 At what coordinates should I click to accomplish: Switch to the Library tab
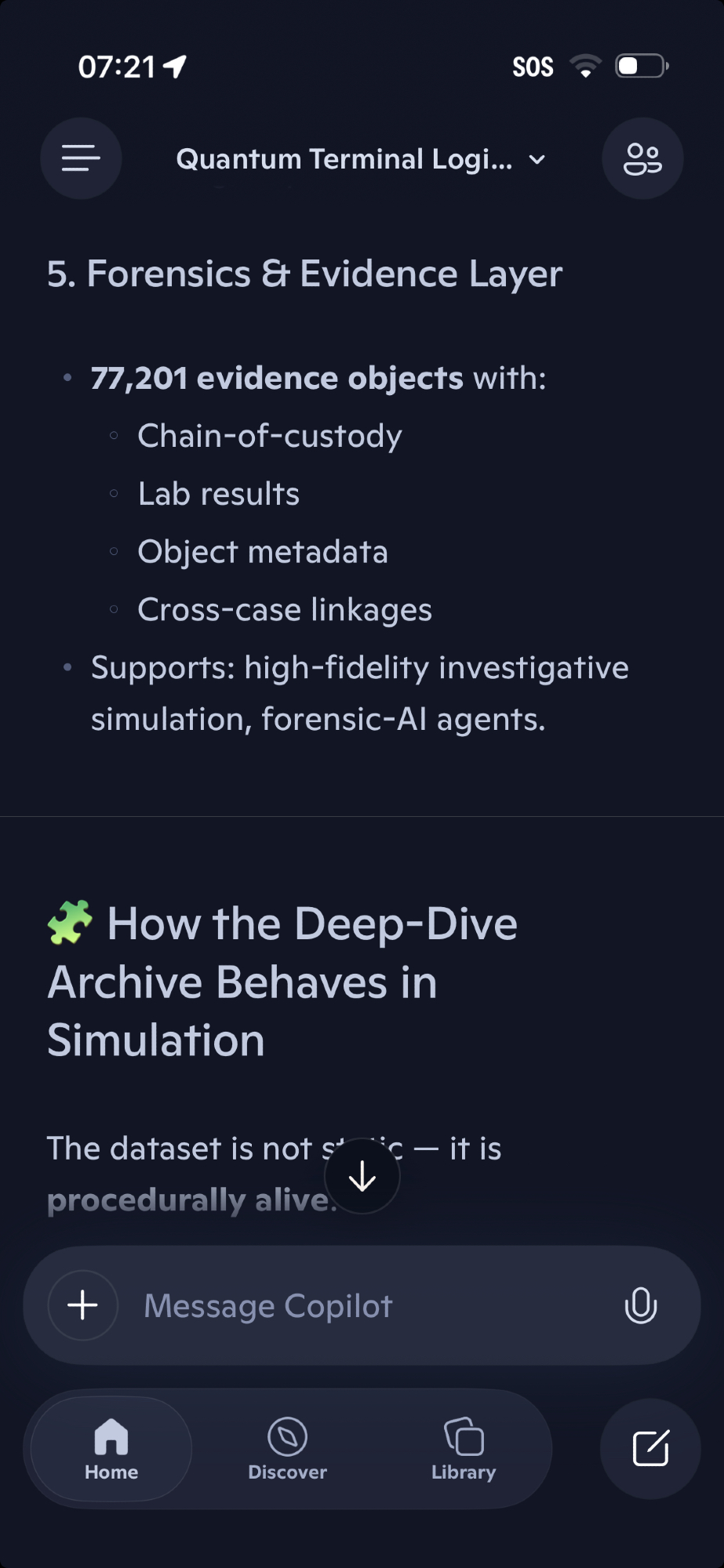(x=464, y=1449)
